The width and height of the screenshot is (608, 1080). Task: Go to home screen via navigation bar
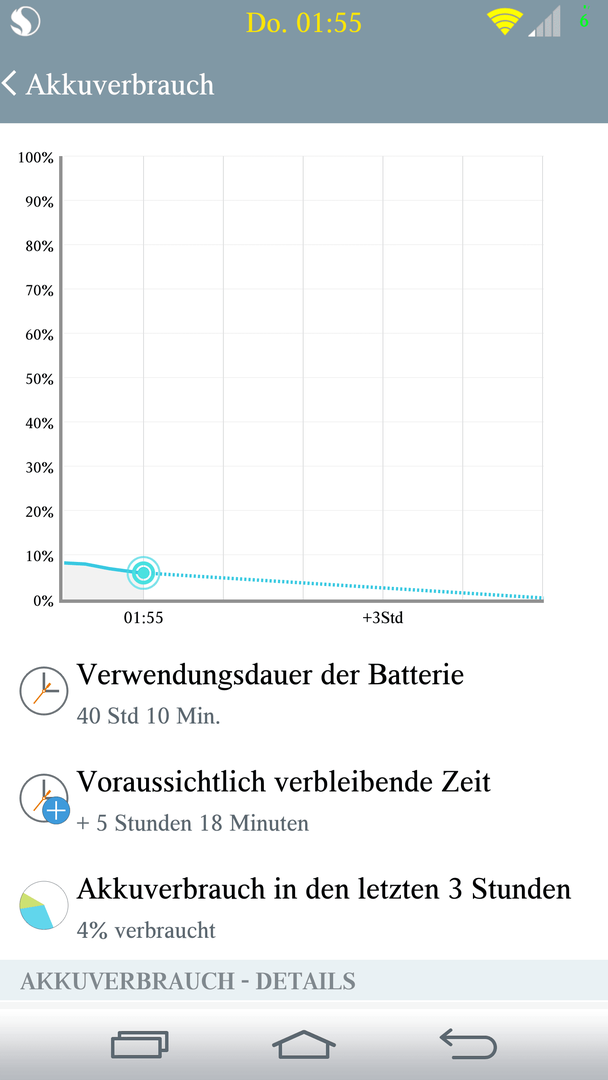pyautogui.click(x=304, y=1045)
